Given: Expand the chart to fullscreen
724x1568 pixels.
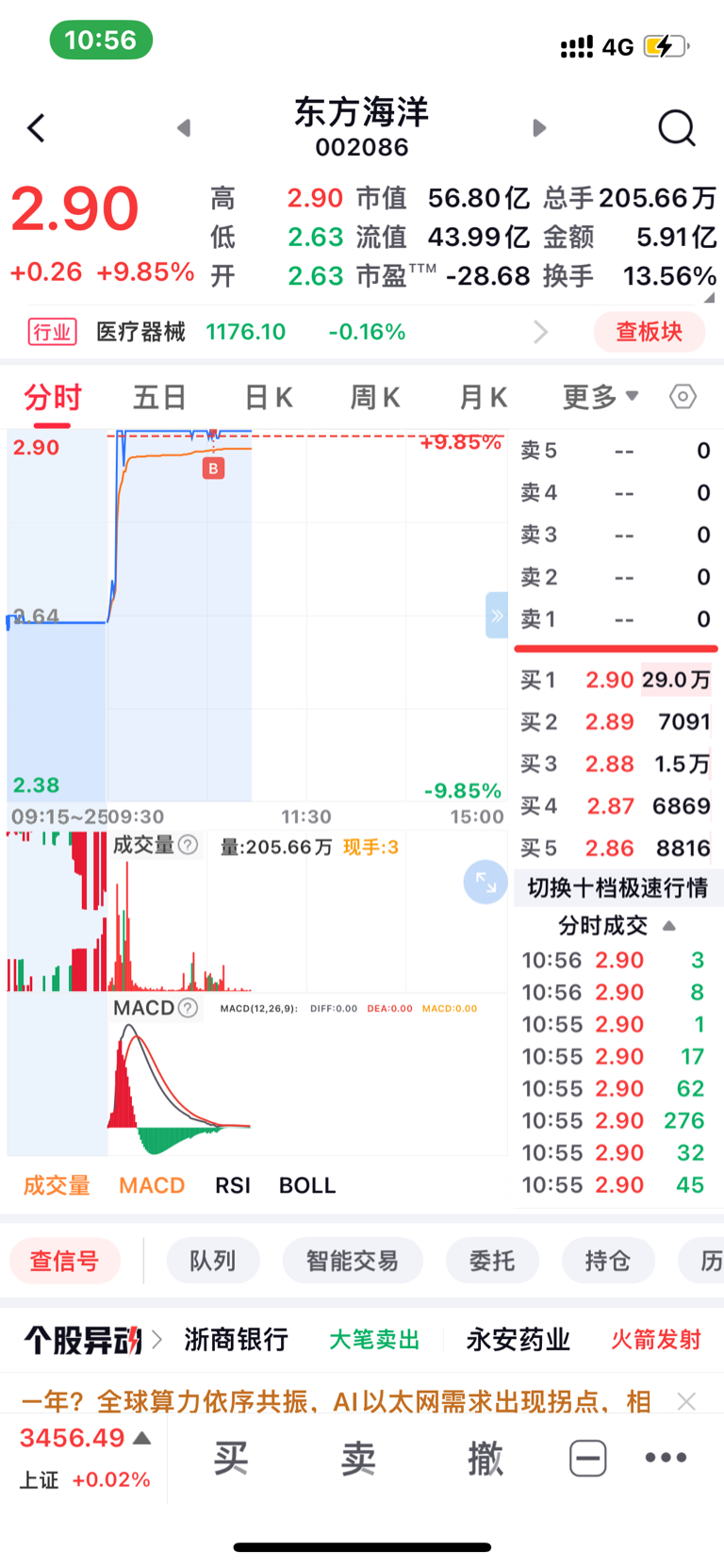Looking at the screenshot, I should (x=485, y=883).
